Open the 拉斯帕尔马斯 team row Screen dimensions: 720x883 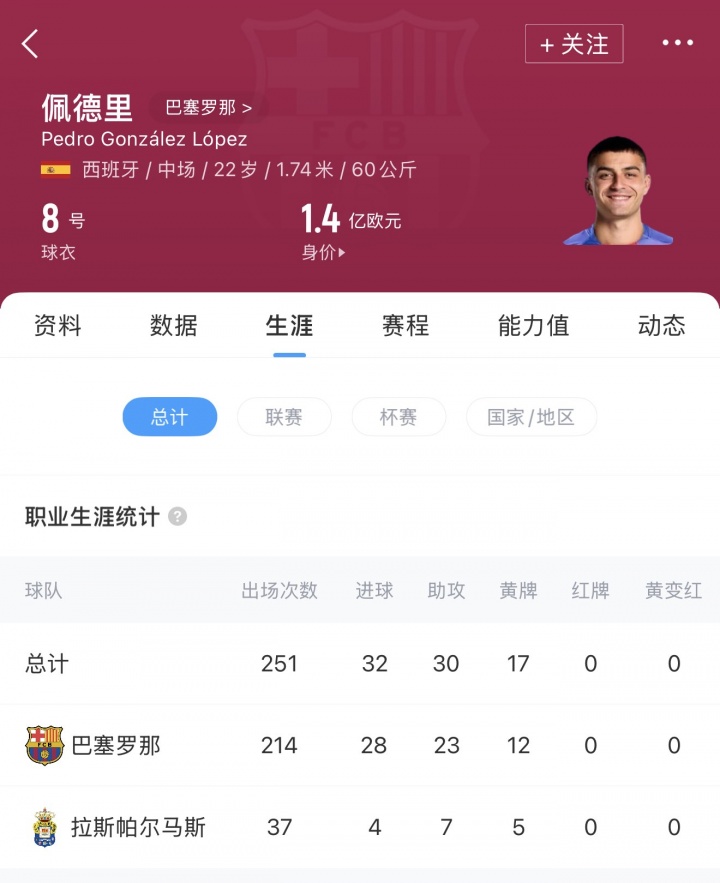tap(138, 828)
